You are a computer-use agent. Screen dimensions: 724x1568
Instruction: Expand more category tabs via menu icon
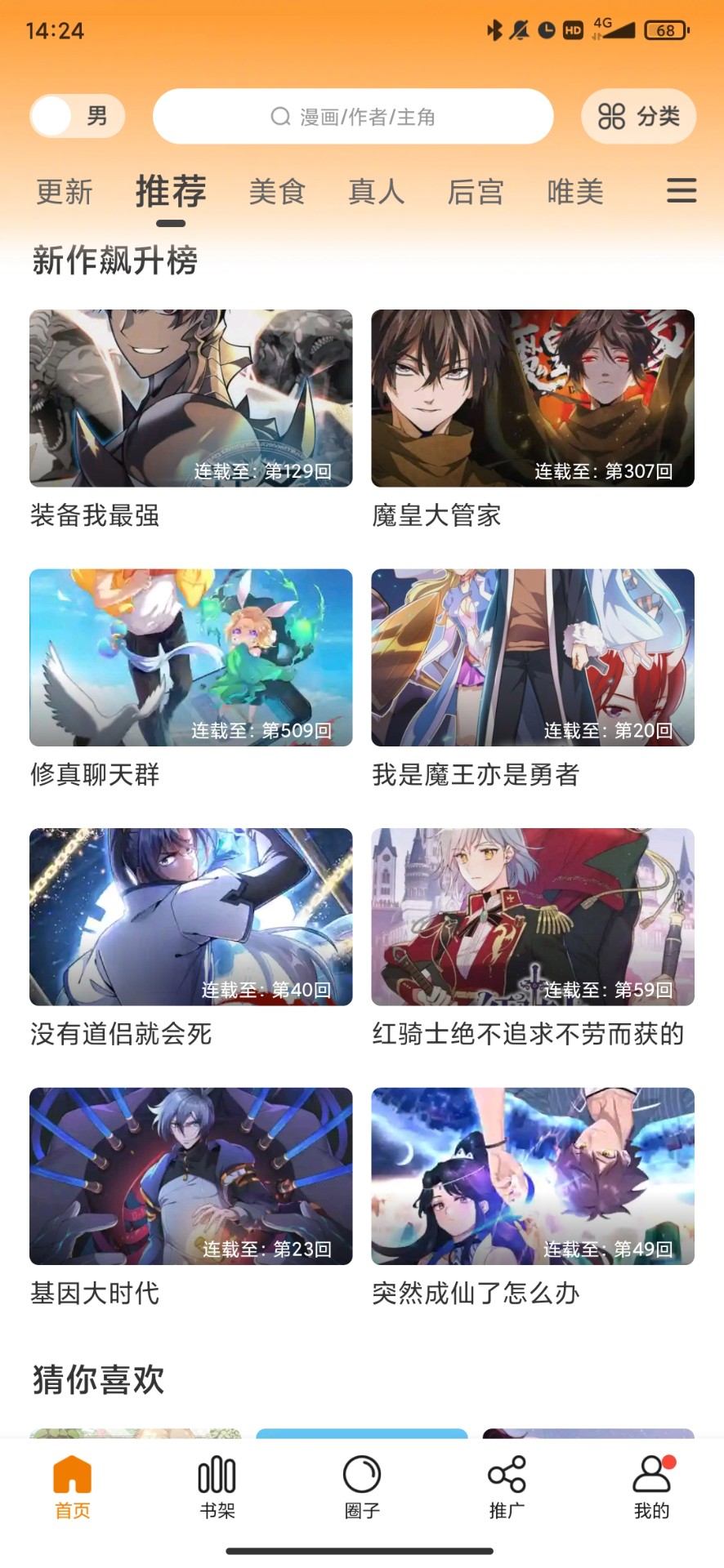[681, 191]
